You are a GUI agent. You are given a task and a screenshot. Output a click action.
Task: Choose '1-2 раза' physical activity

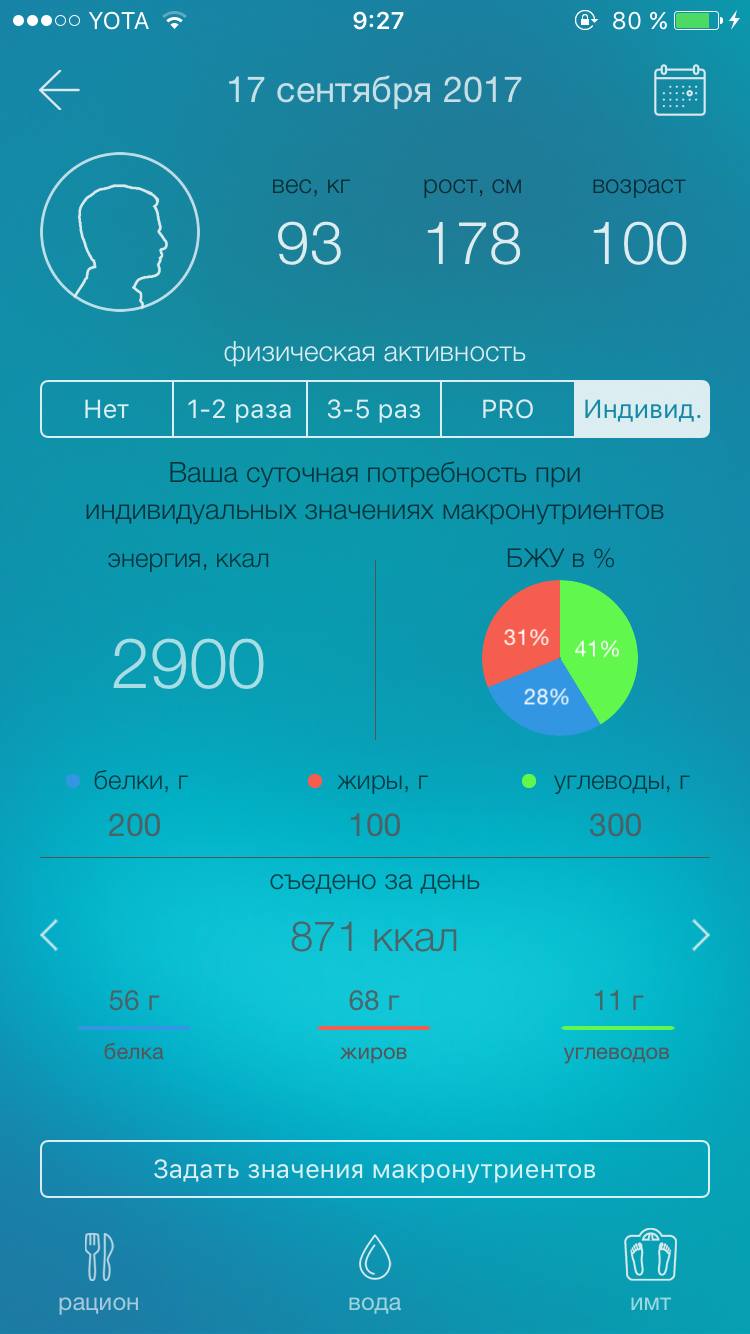[x=240, y=409]
